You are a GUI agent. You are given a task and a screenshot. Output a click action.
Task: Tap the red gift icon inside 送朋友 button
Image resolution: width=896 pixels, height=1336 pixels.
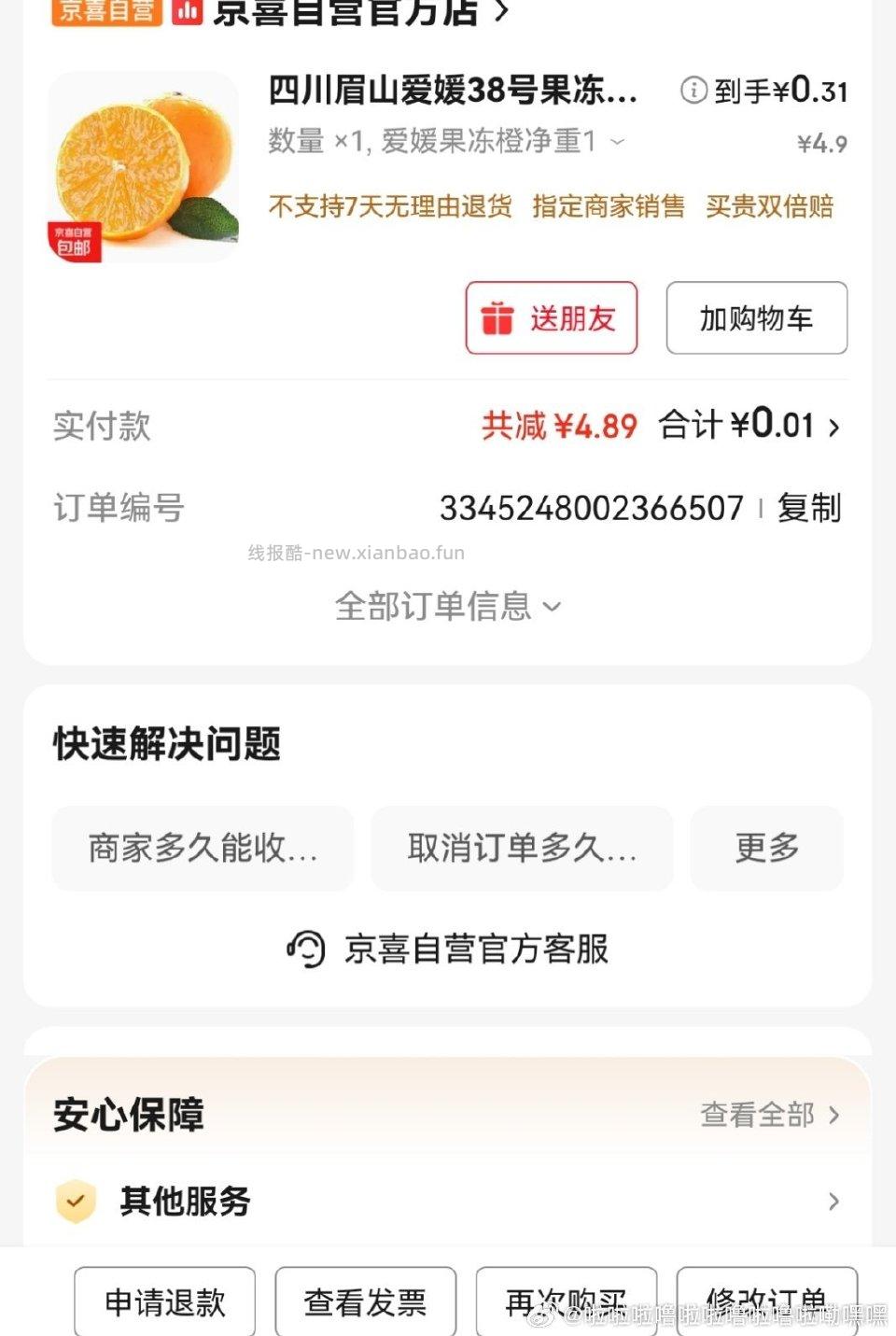tap(496, 318)
